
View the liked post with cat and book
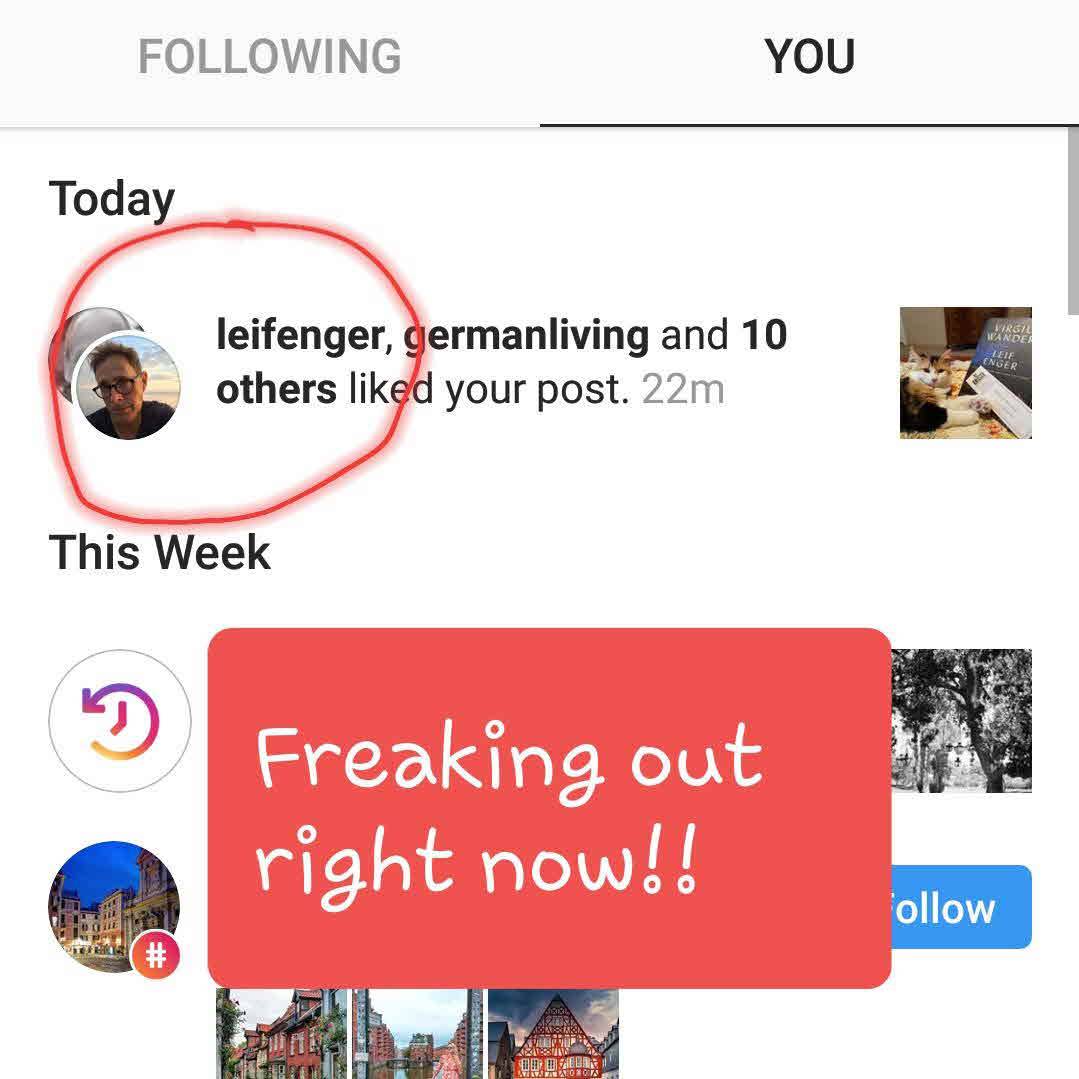965,373
